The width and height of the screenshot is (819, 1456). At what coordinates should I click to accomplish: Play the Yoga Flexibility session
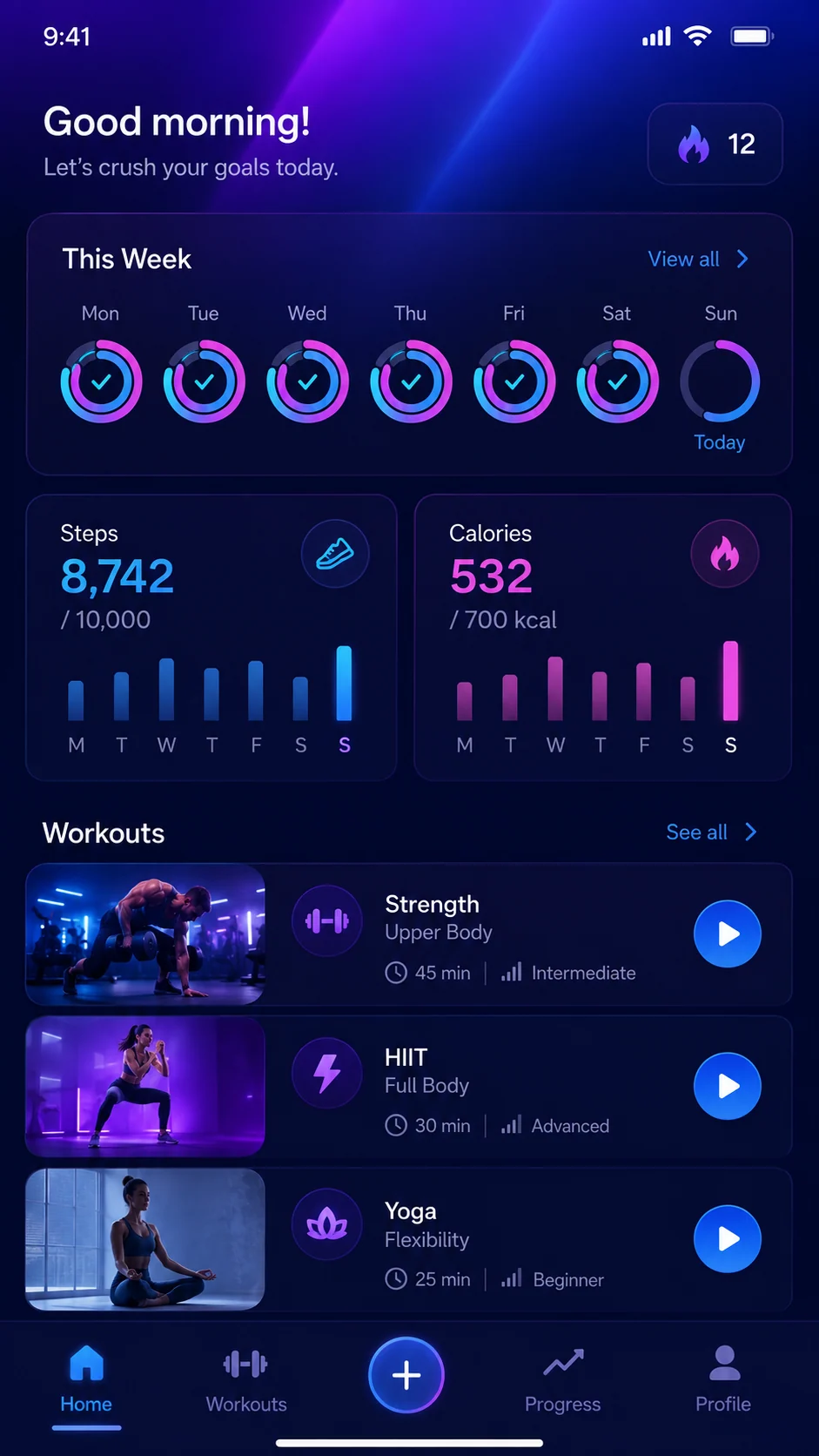pyautogui.click(x=728, y=1238)
